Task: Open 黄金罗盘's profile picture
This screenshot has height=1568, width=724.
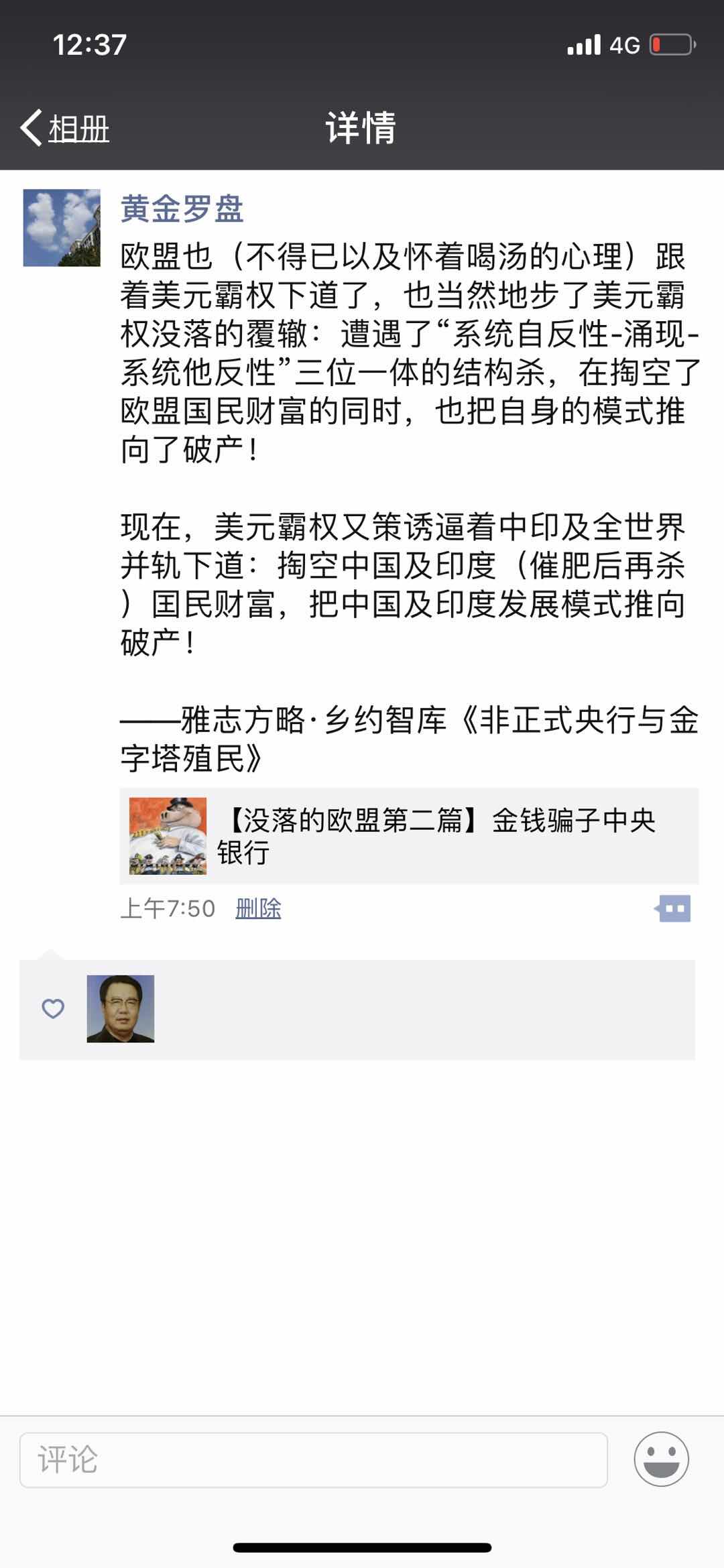Action: coord(62,228)
